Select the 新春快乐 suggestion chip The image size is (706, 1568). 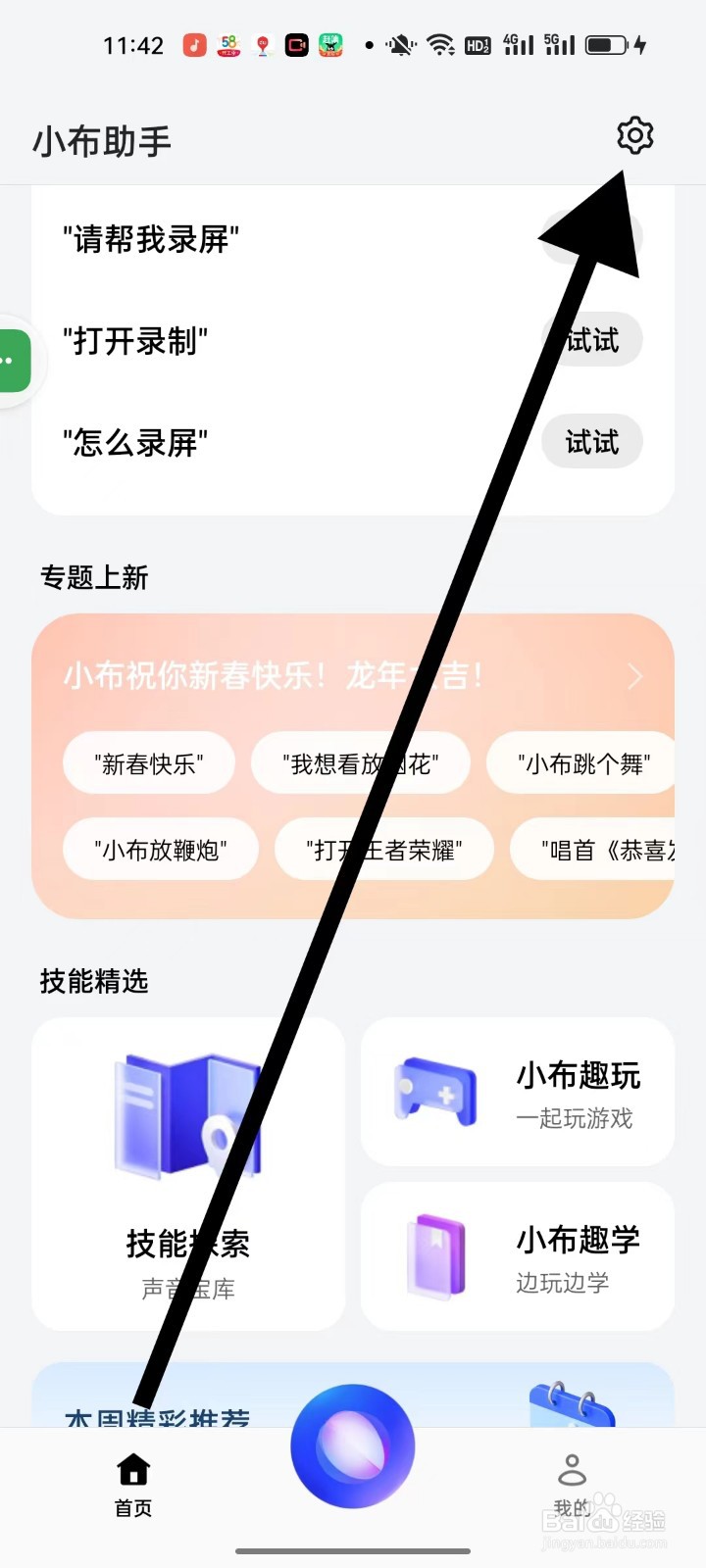[x=149, y=762]
